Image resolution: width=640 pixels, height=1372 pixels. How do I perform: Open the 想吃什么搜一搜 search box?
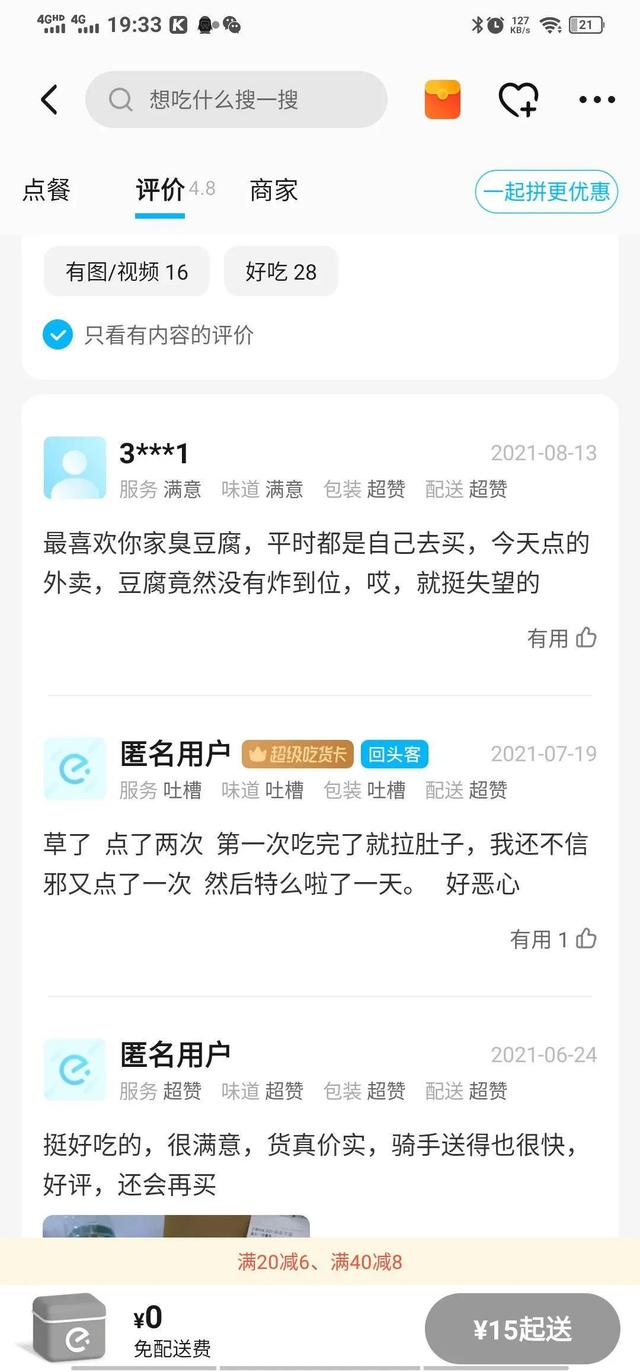click(x=236, y=99)
